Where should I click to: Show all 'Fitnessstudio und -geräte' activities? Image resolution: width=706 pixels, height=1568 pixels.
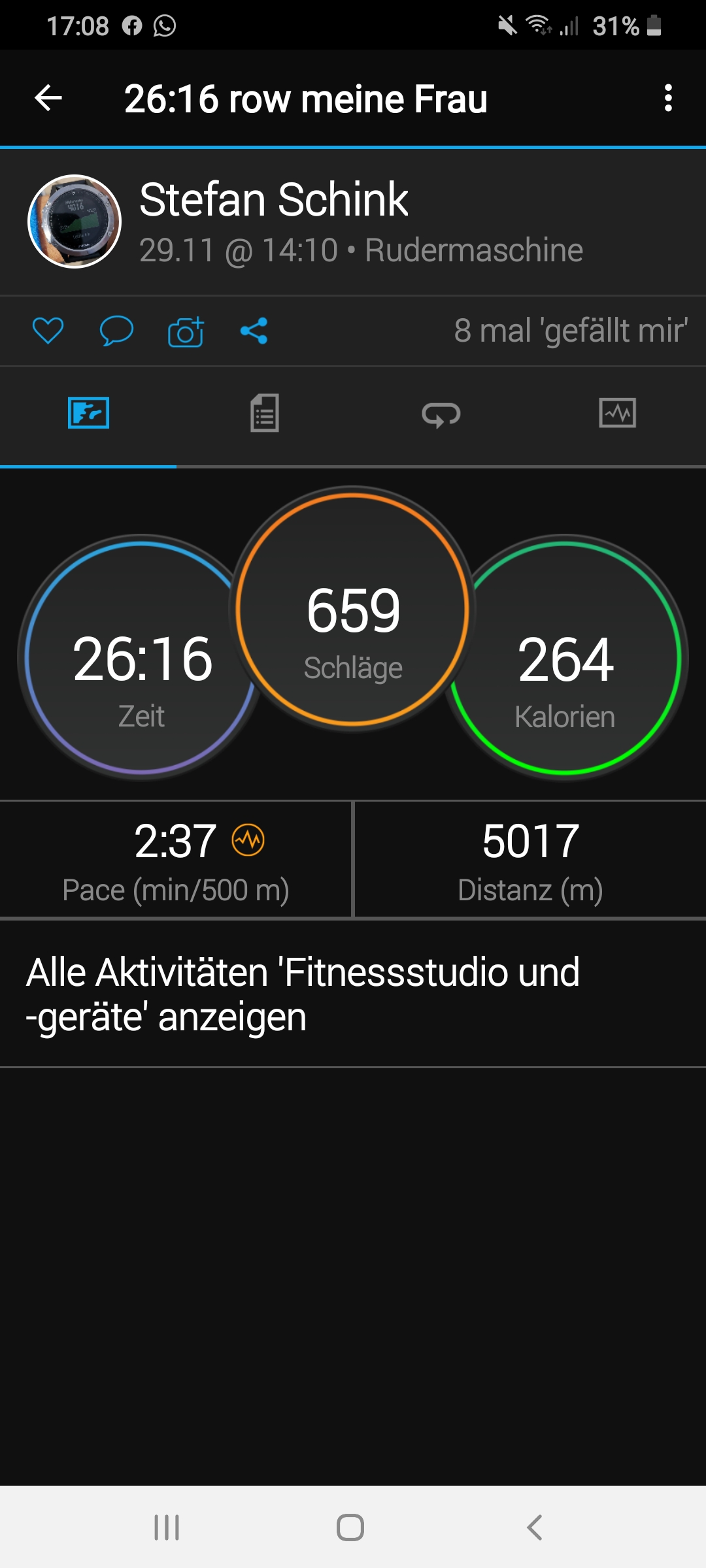click(302, 994)
